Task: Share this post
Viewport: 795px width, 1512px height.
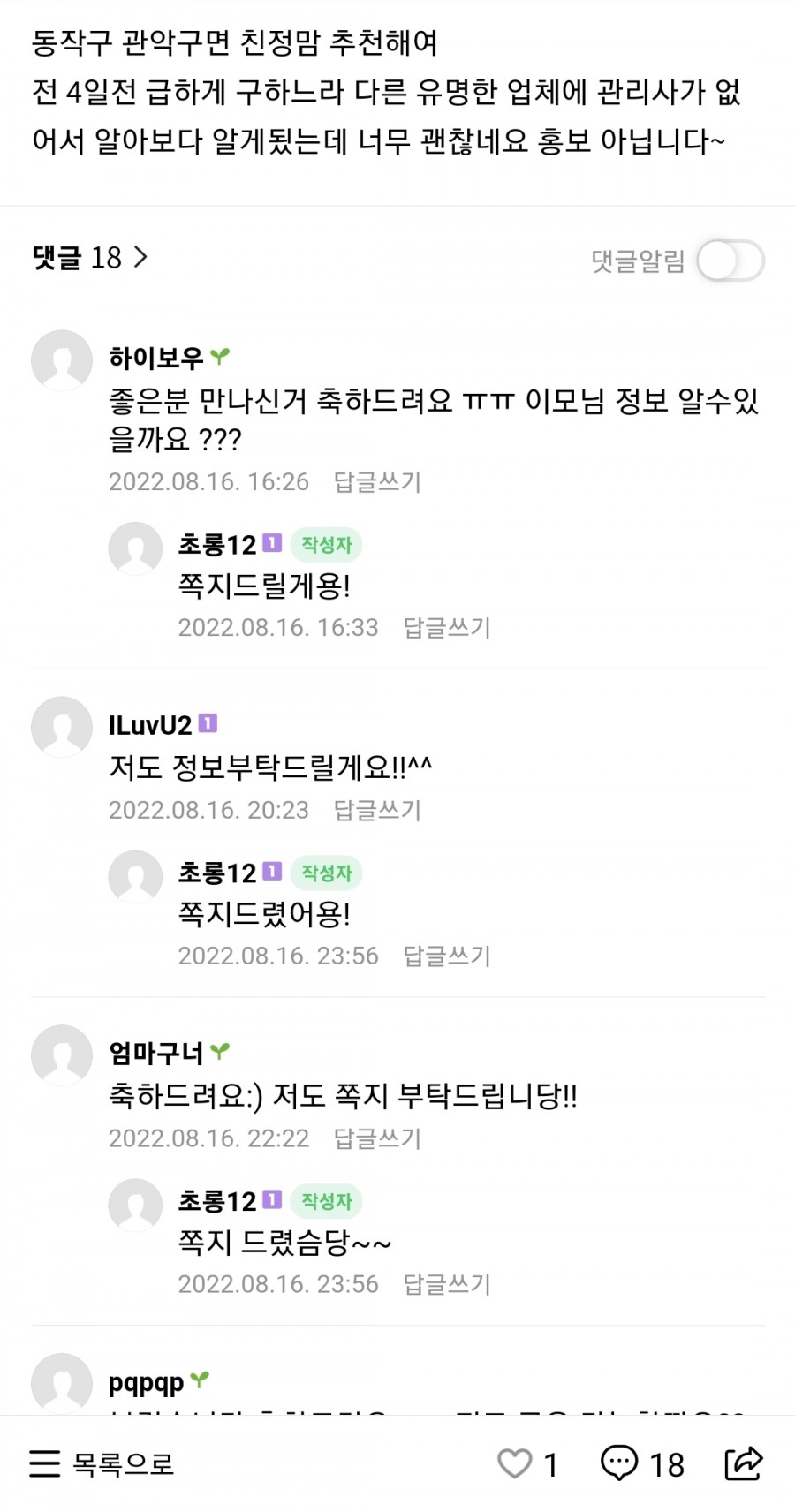Action: (x=743, y=1463)
